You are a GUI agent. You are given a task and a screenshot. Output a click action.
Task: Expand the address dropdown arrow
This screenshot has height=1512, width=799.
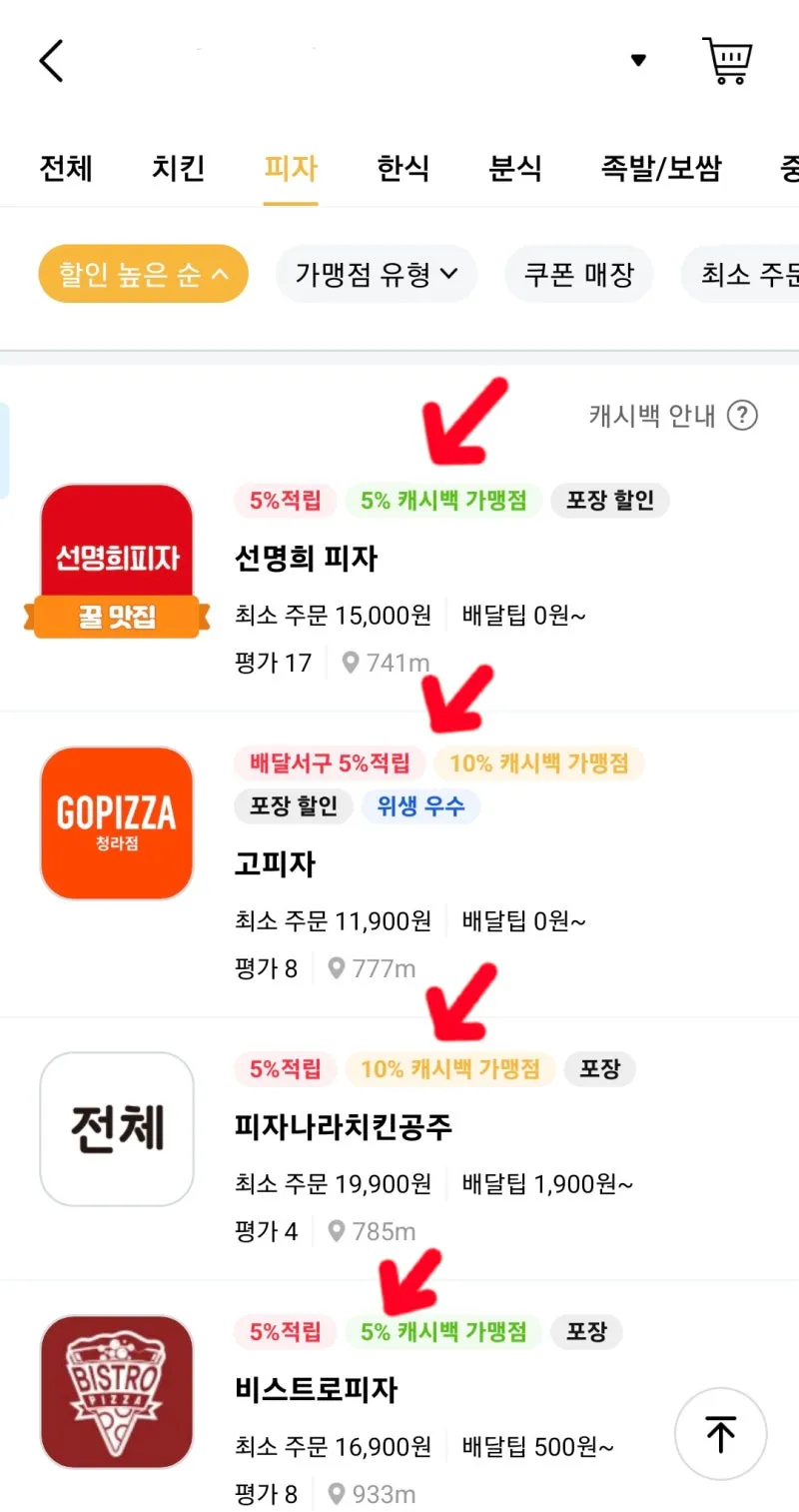click(638, 61)
